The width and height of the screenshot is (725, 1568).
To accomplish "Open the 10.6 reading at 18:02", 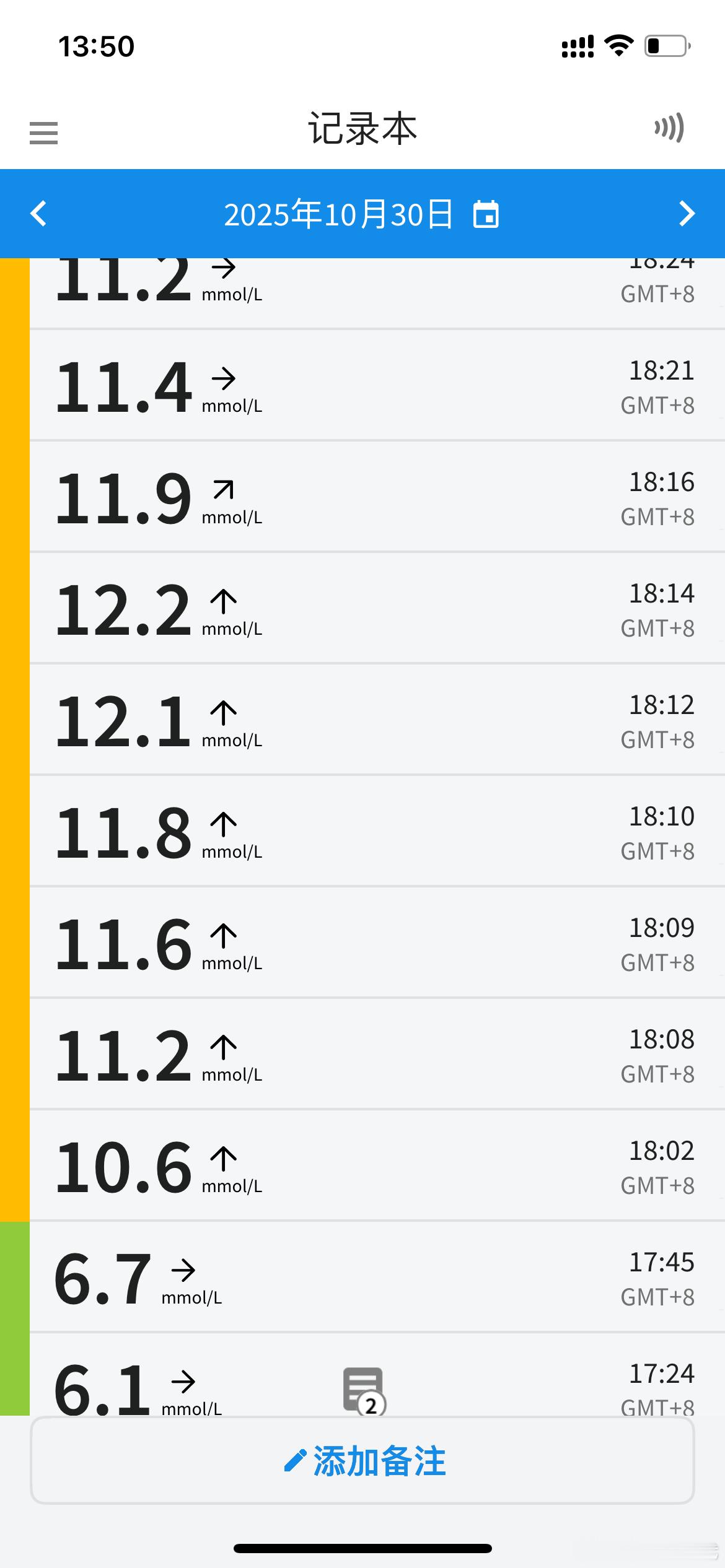I will point(377,1165).
